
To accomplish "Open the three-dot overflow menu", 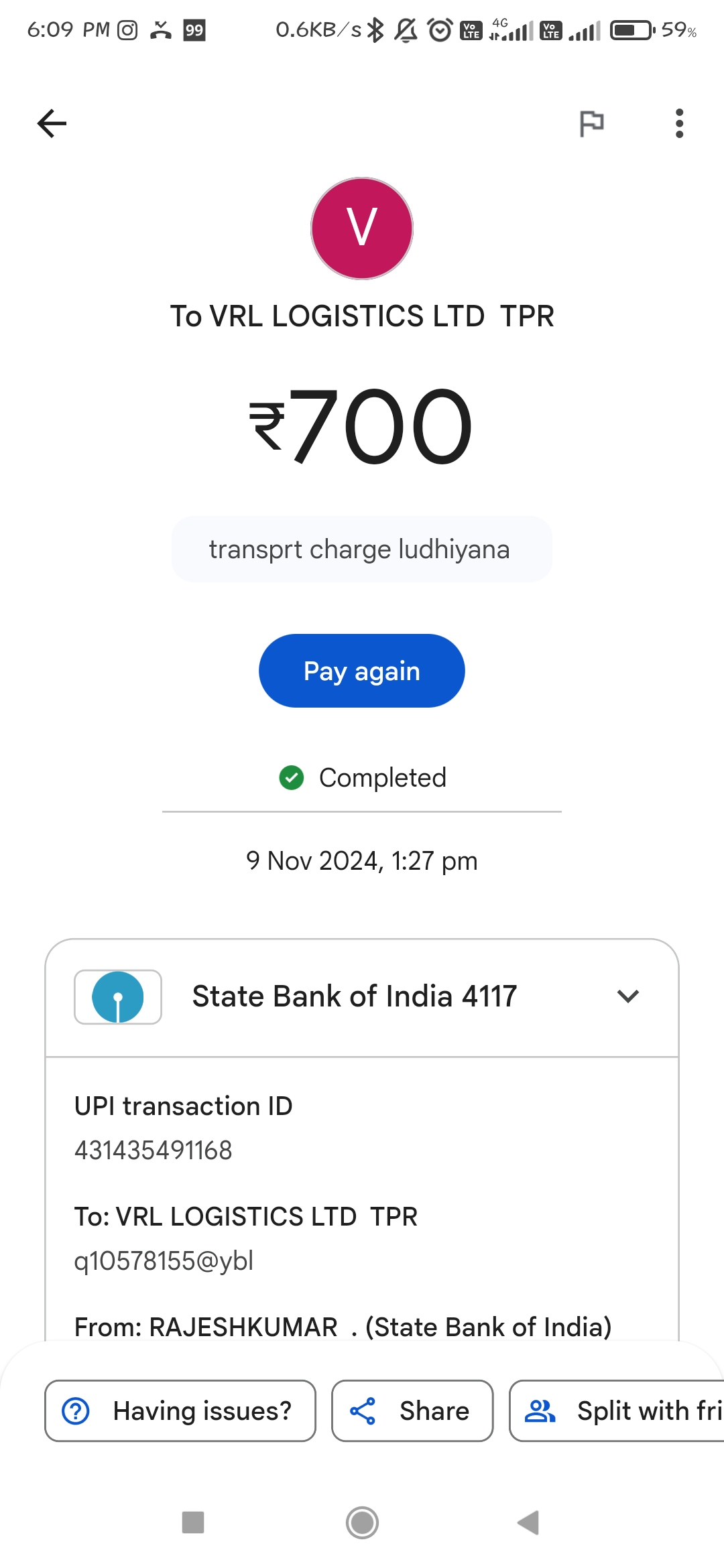I will point(679,123).
